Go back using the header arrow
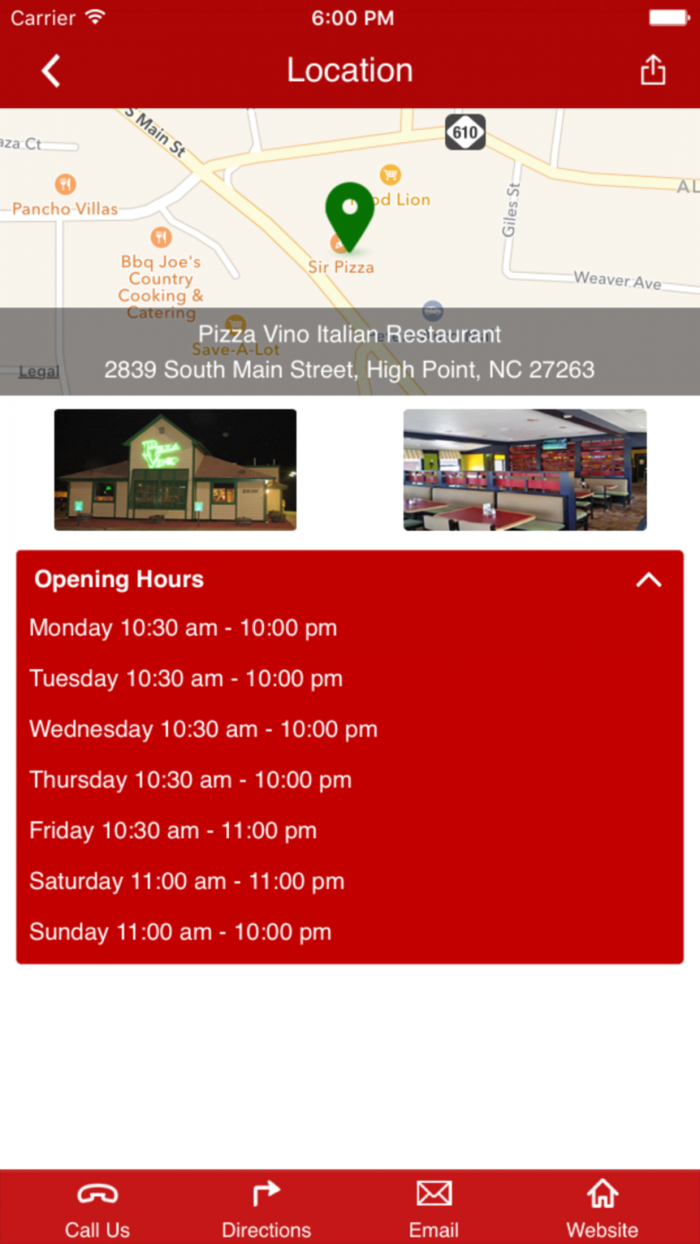Image resolution: width=700 pixels, height=1244 pixels. tap(51, 71)
